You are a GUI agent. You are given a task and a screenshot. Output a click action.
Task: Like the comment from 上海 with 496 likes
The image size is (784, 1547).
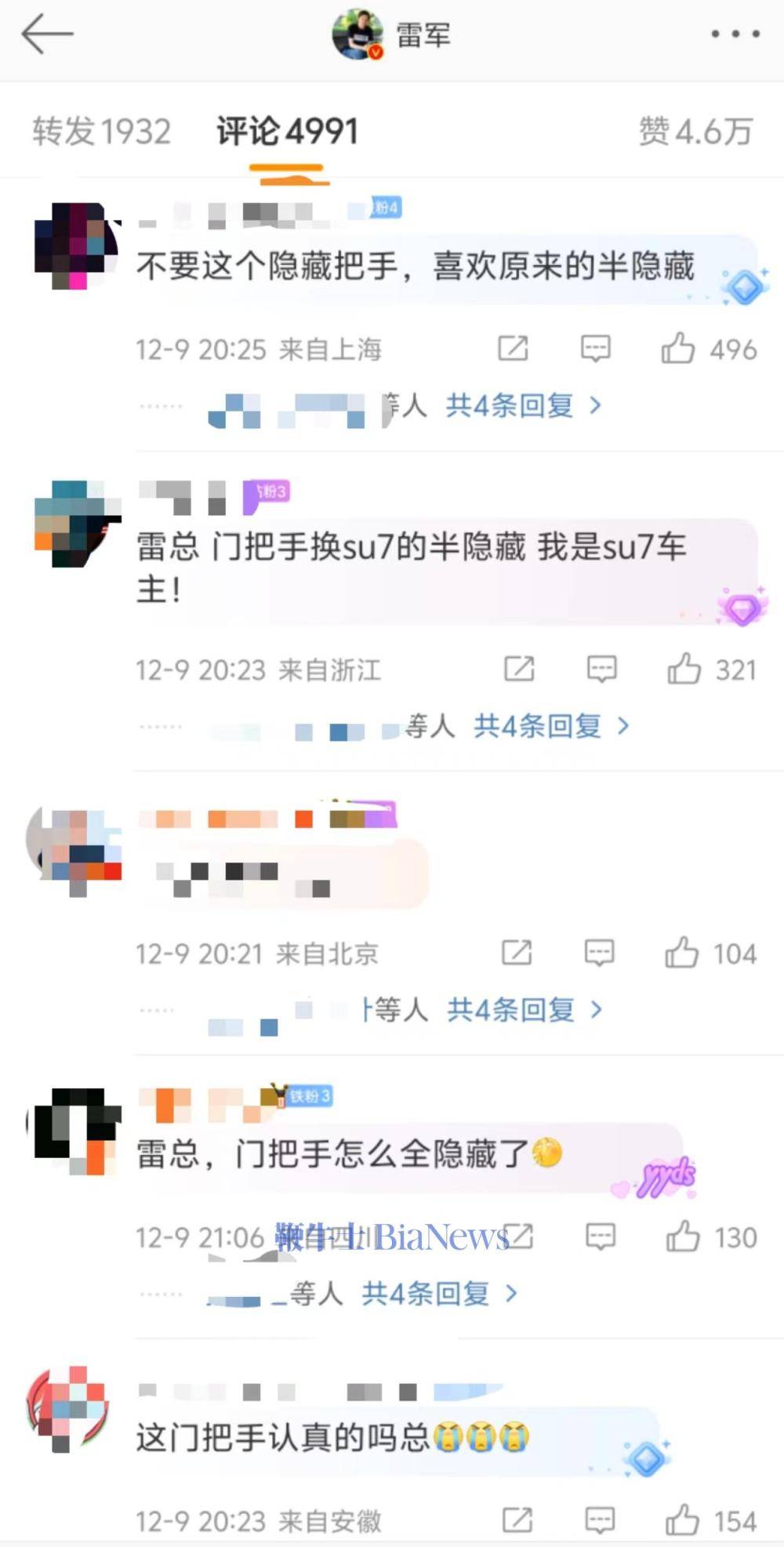[679, 349]
